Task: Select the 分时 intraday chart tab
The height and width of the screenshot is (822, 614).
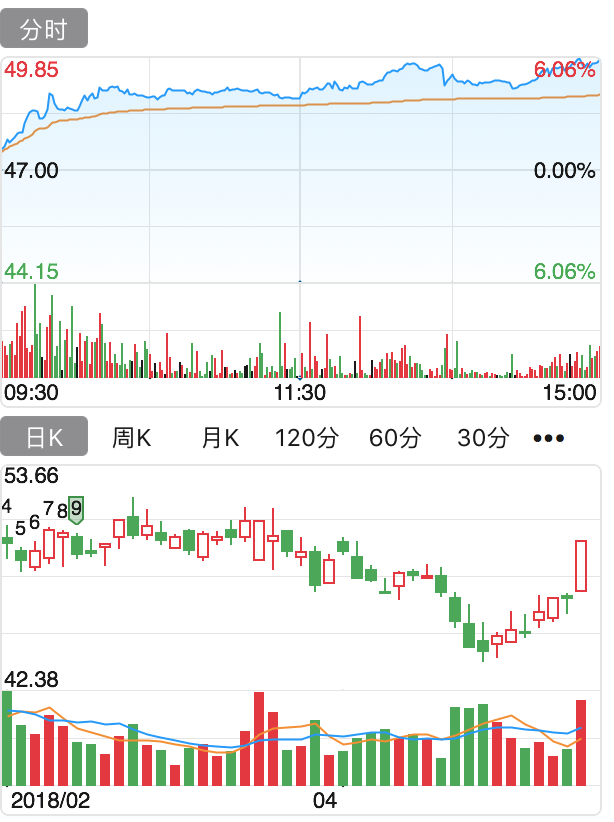Action: click(44, 29)
